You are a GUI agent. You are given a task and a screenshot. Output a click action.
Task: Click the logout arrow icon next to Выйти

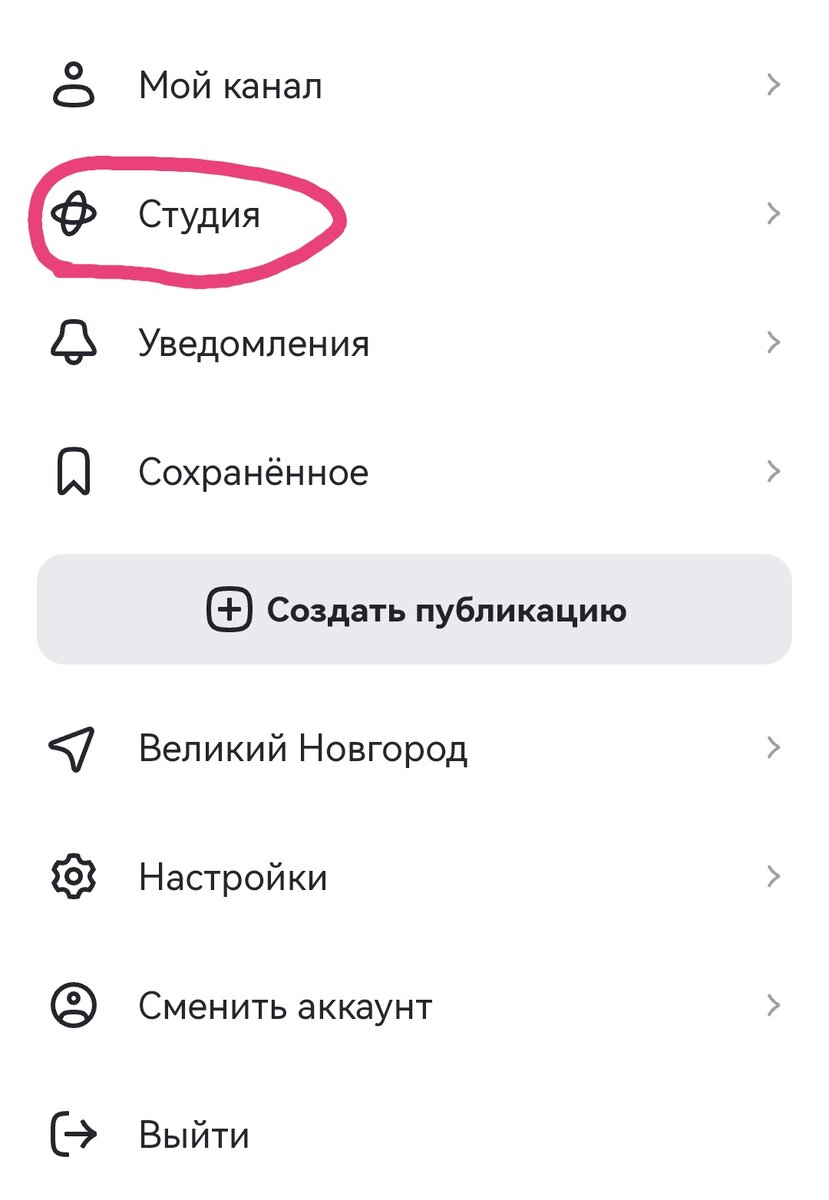(x=72, y=1133)
